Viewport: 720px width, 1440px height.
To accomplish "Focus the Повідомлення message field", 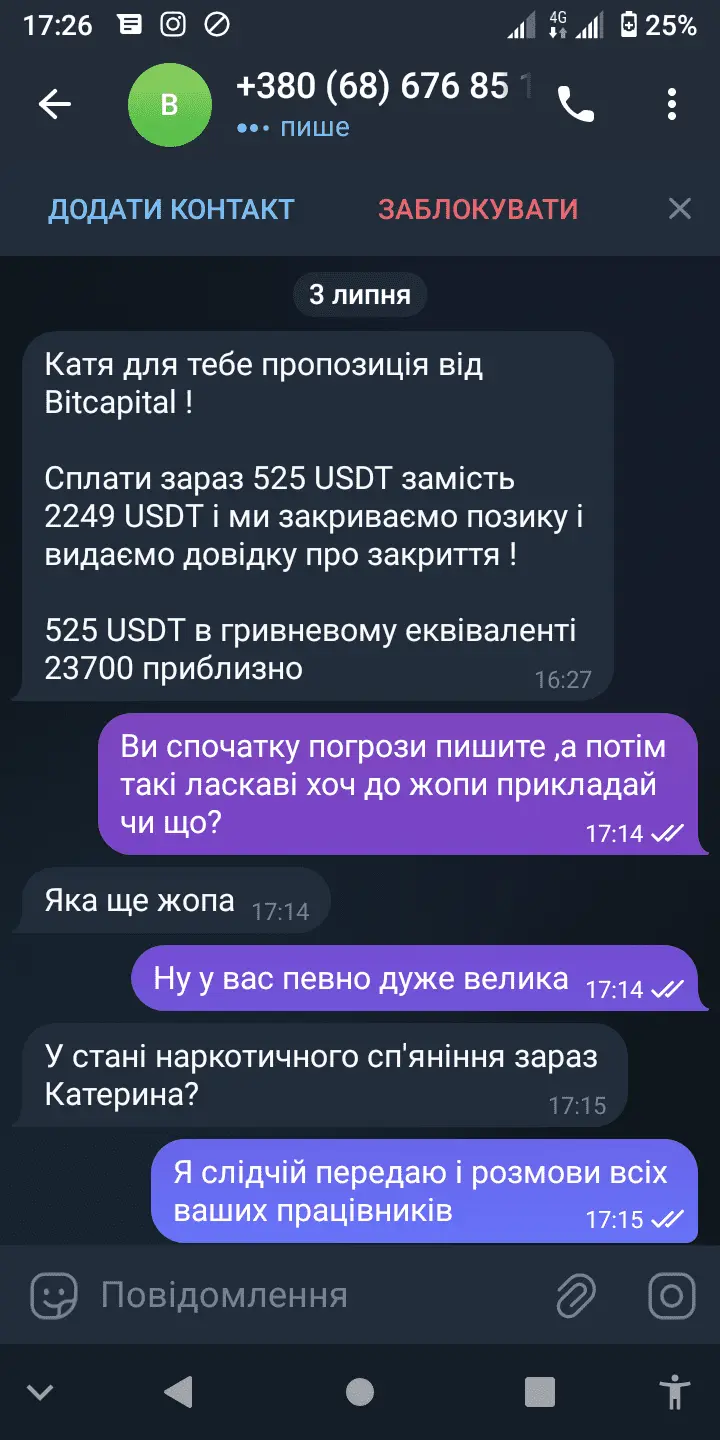I will 310,1296.
